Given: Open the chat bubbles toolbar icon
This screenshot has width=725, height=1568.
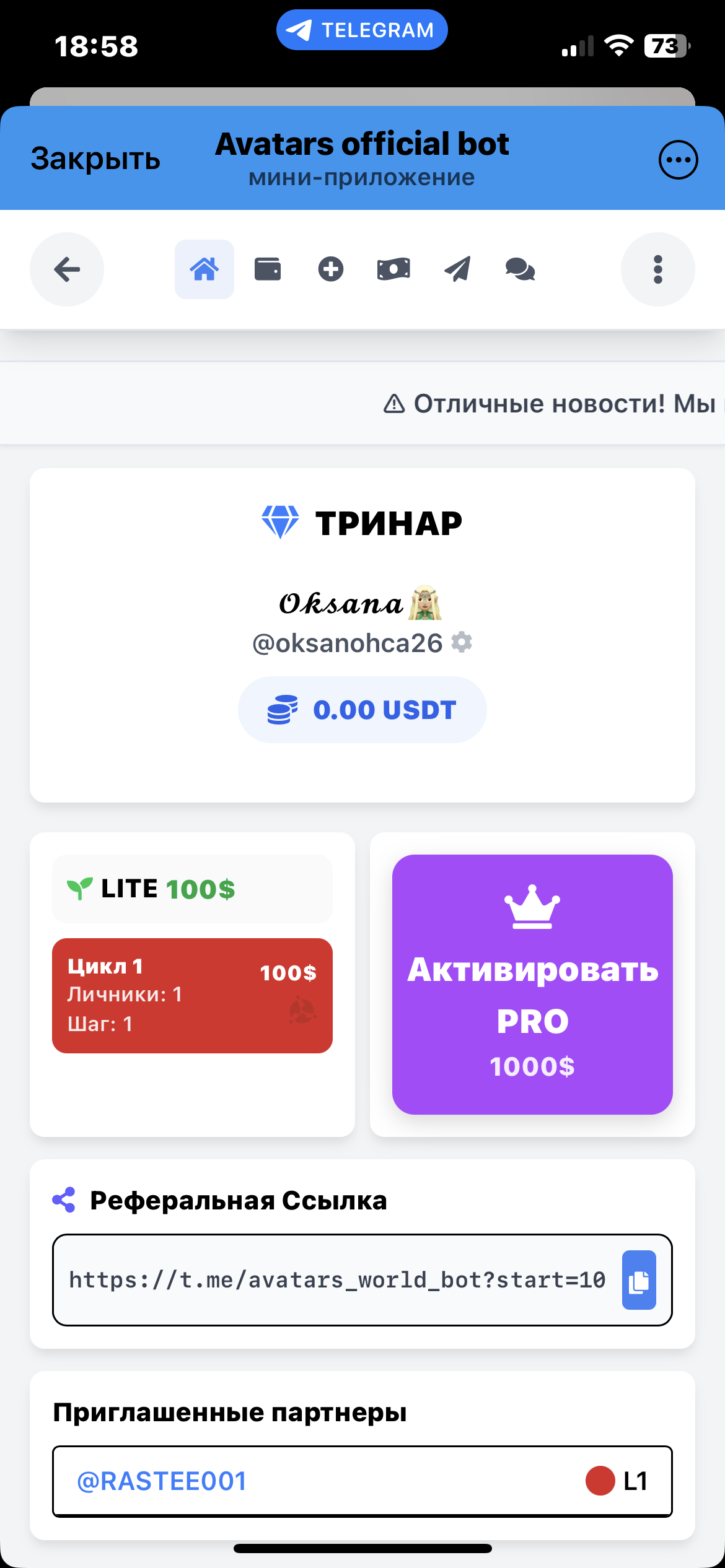Looking at the screenshot, I should [520, 269].
